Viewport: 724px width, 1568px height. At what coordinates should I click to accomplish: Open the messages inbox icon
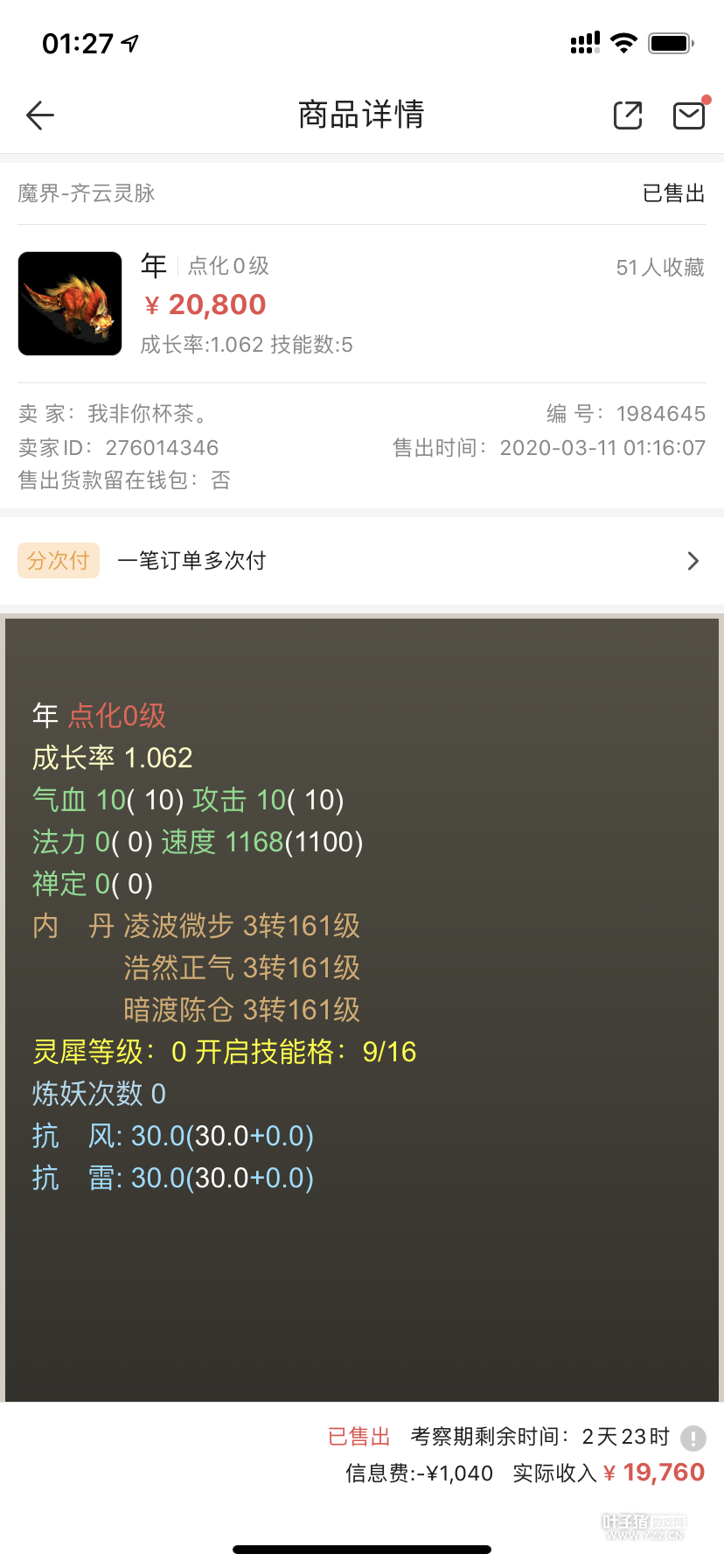(689, 115)
